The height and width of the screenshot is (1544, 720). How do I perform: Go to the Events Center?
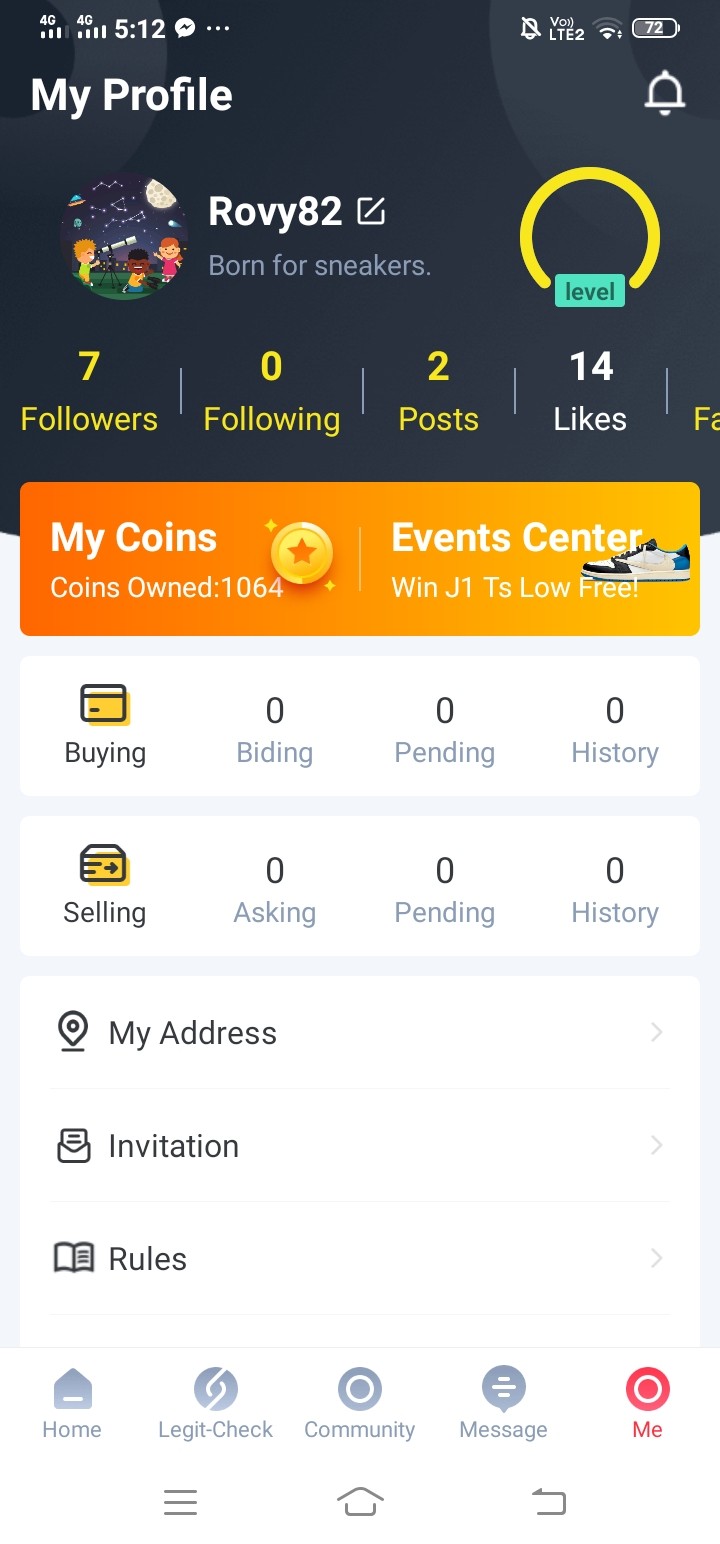coord(530,559)
